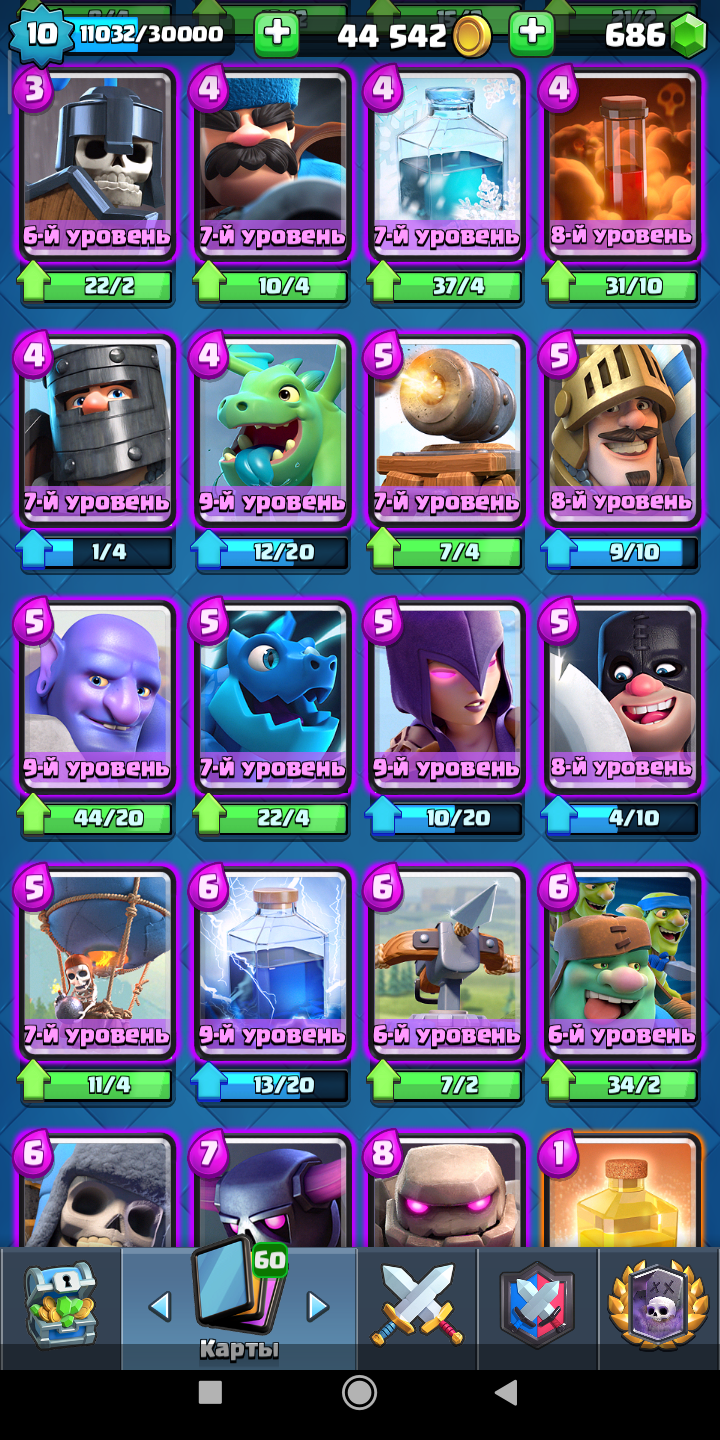720x1440 pixels.
Task: Open the Bowler card
Action: point(97,696)
